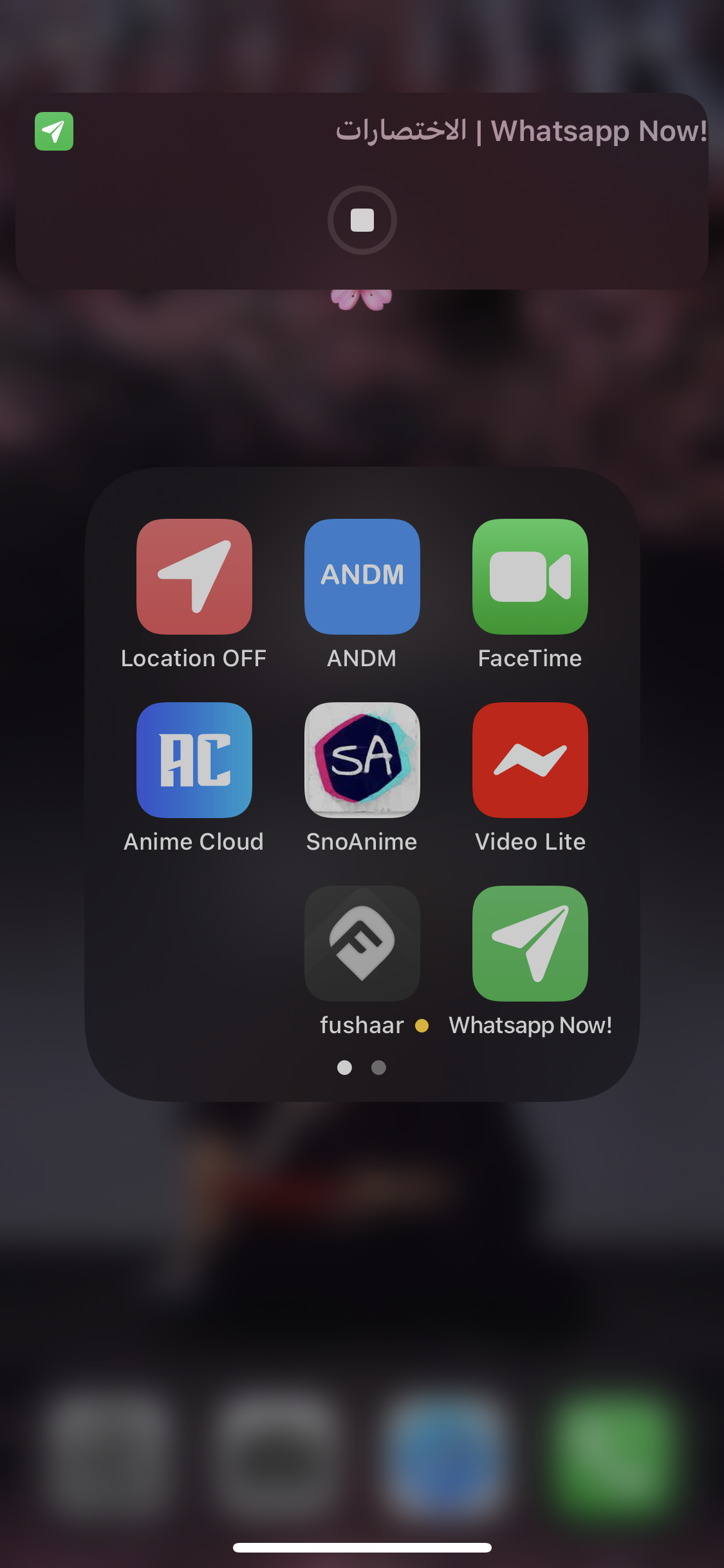724x1568 pixels.
Task: Open the fushaar app
Action: pos(362,944)
